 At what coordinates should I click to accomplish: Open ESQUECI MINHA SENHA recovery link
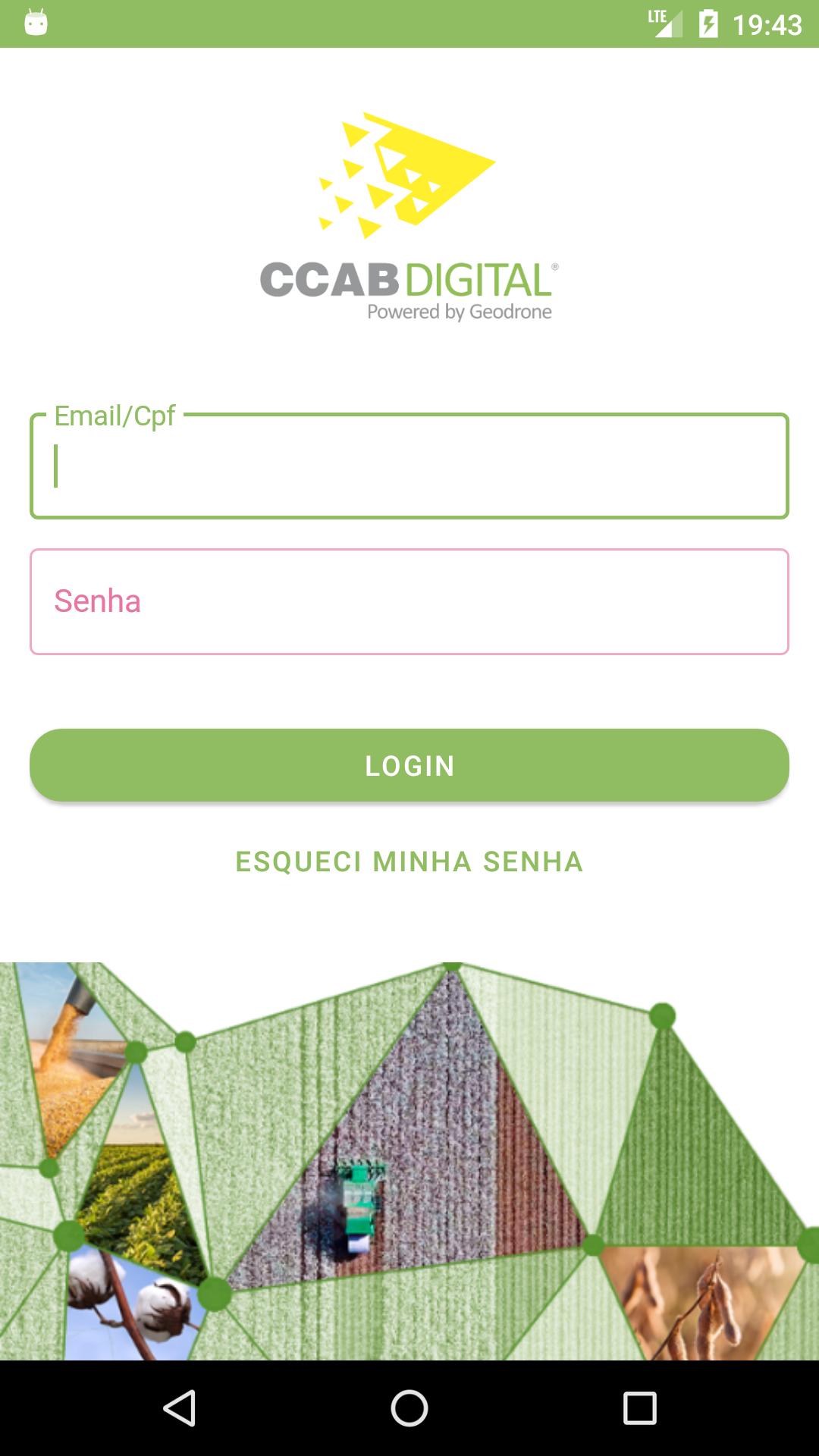coord(409,862)
